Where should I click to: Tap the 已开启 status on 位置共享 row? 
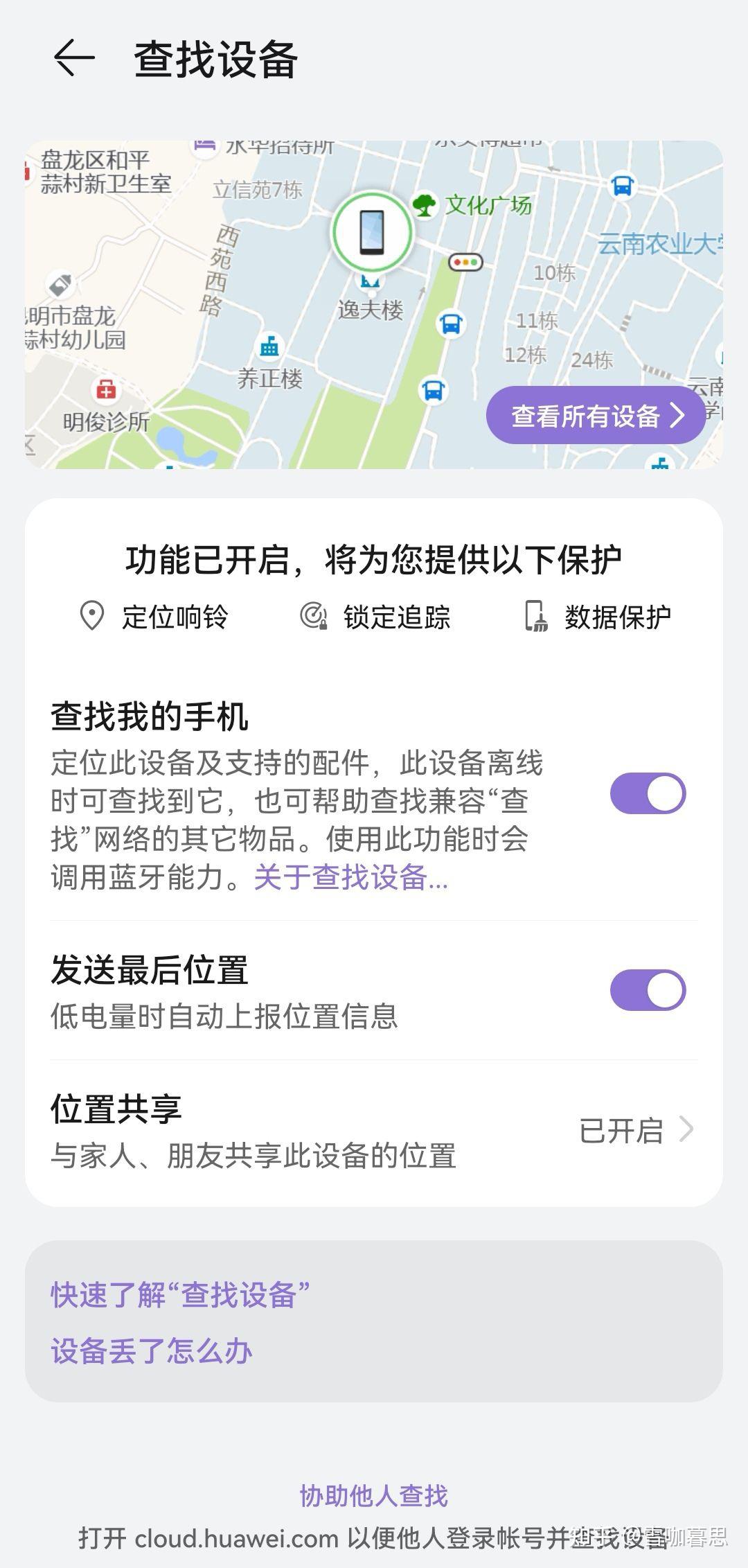618,1129
